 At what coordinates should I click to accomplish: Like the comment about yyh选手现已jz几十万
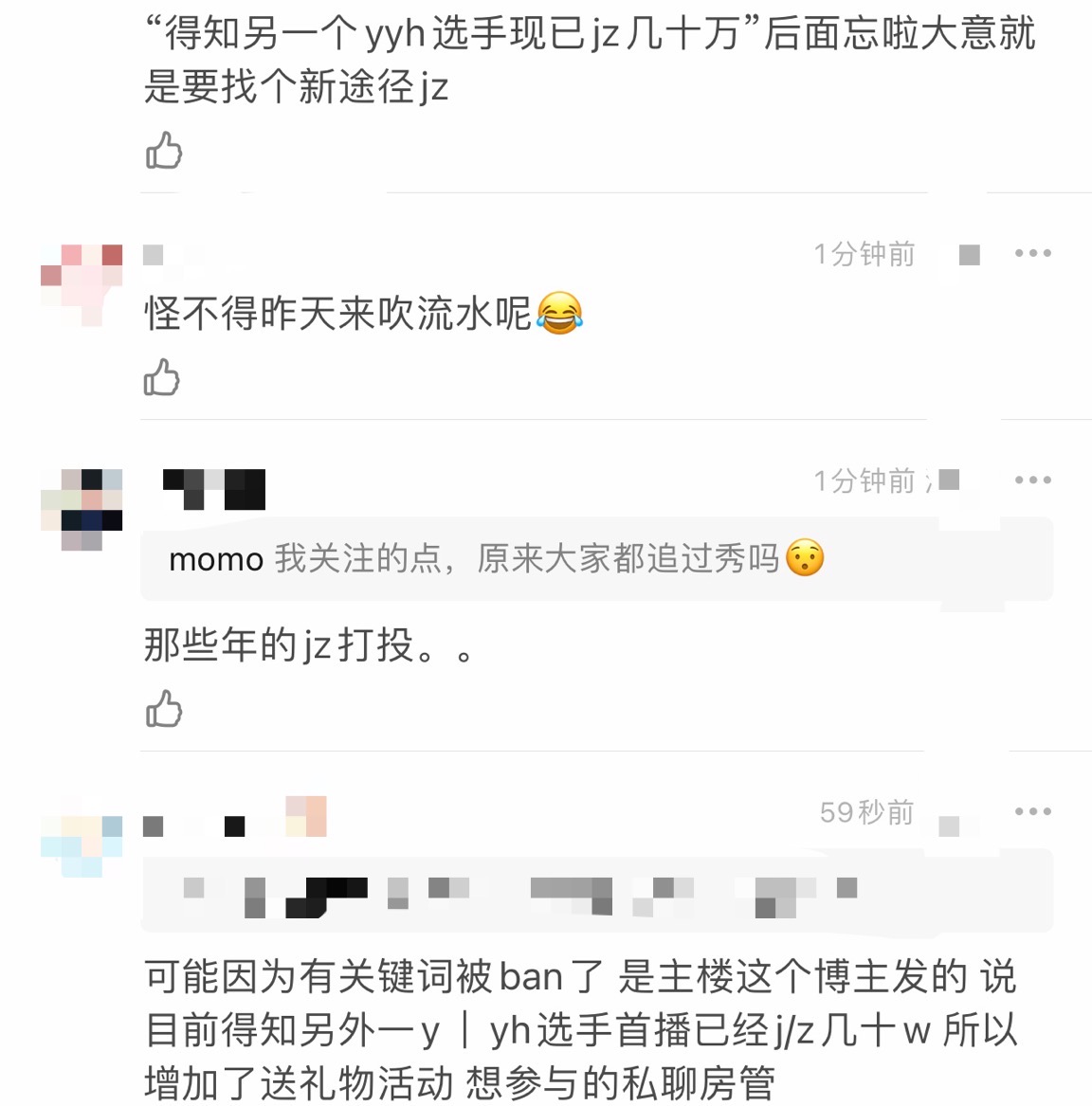[x=164, y=151]
